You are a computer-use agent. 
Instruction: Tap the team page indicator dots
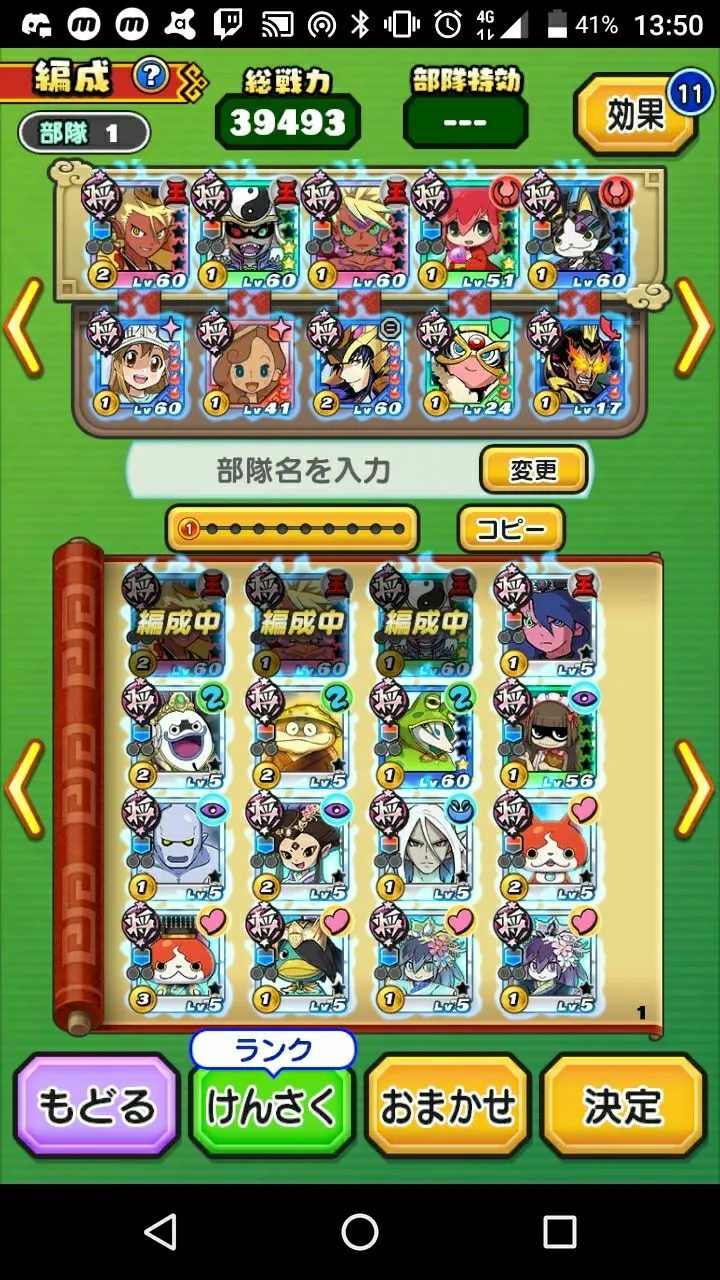click(x=291, y=529)
